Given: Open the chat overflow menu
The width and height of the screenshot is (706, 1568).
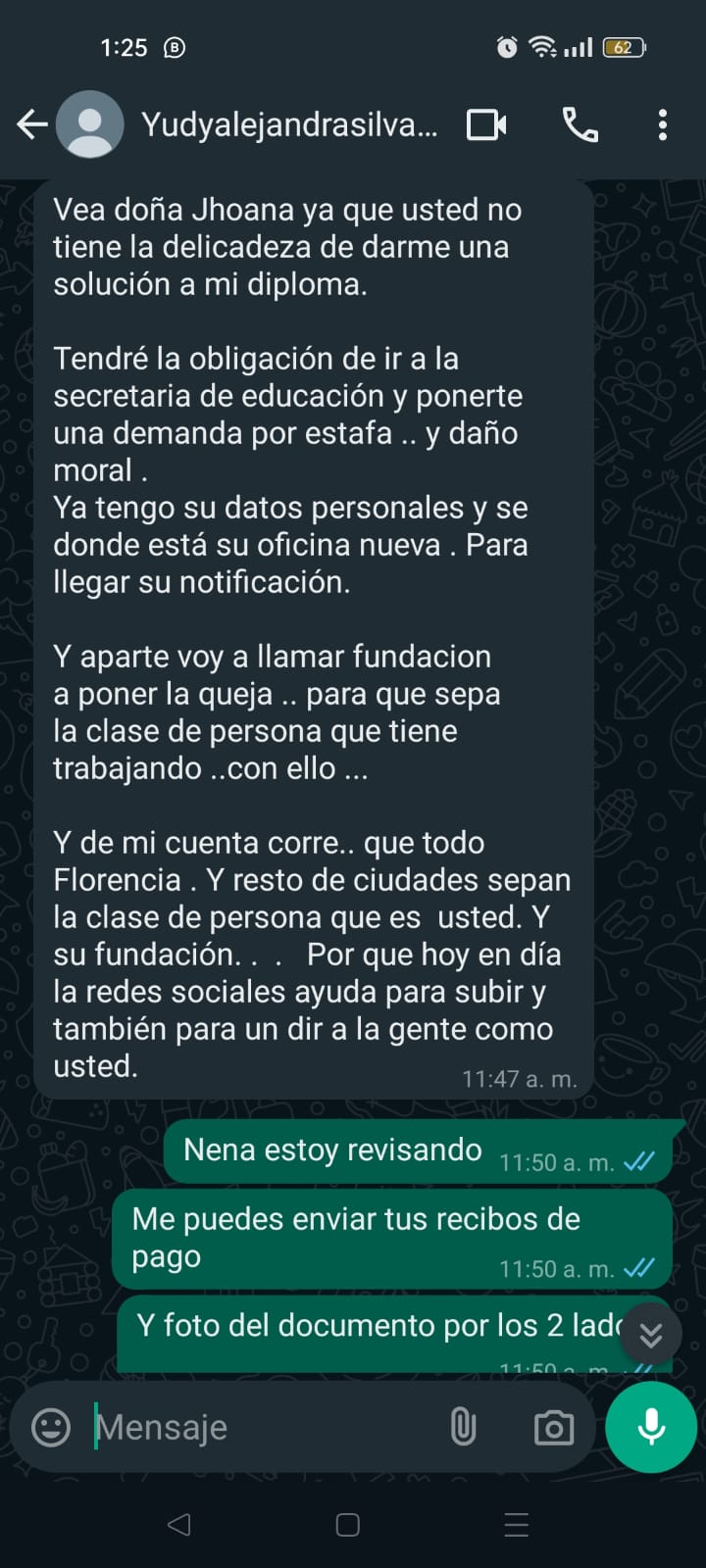Looking at the screenshot, I should pyautogui.click(x=663, y=124).
